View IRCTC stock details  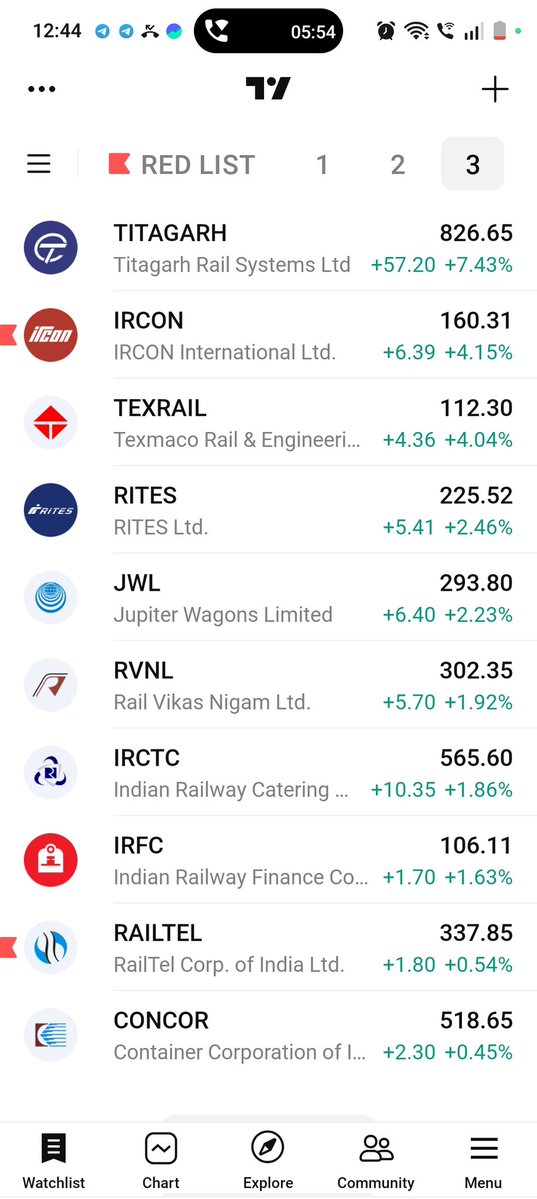[x=268, y=772]
